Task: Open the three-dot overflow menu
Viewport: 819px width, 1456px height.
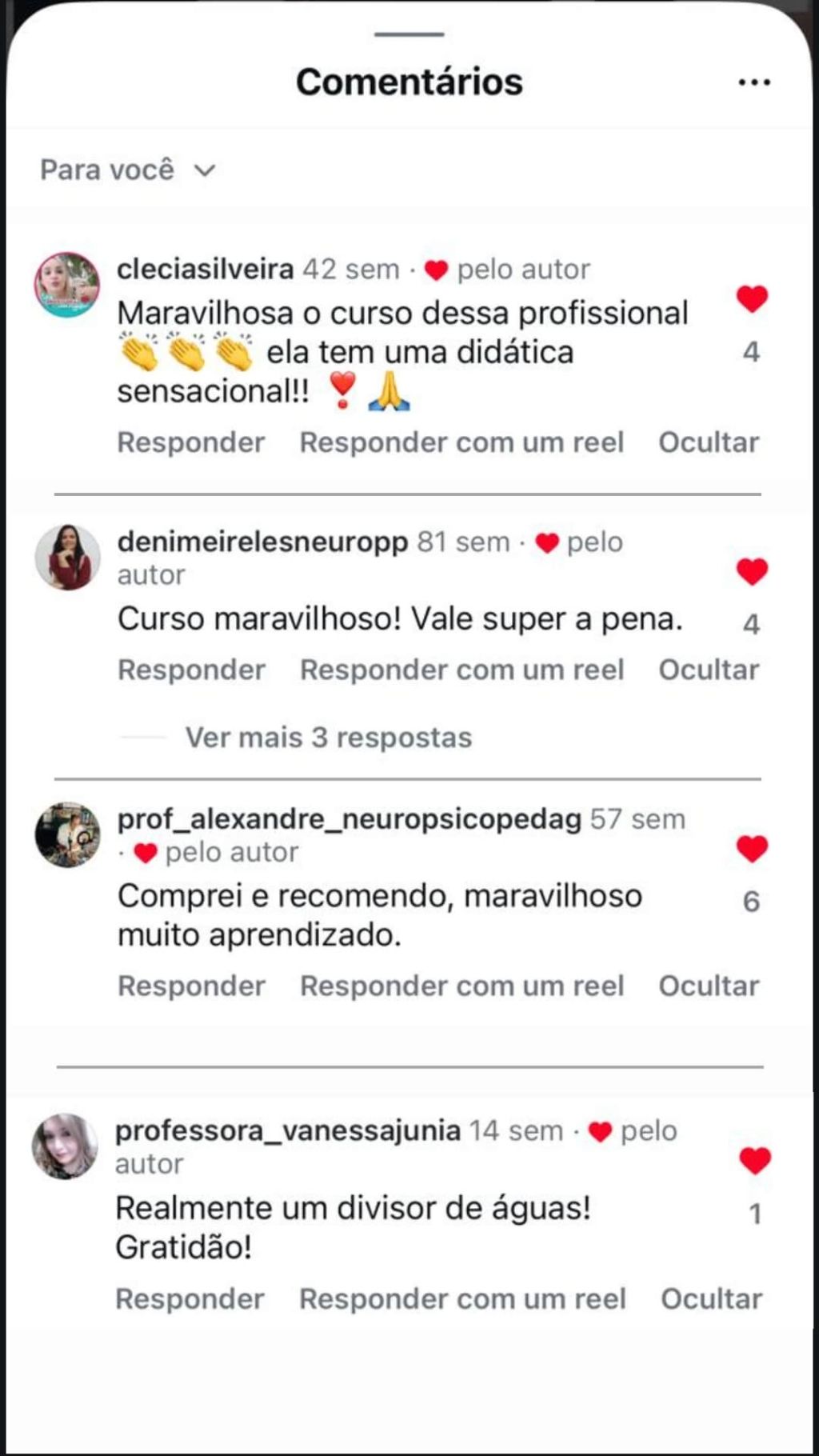Action: 754,82
